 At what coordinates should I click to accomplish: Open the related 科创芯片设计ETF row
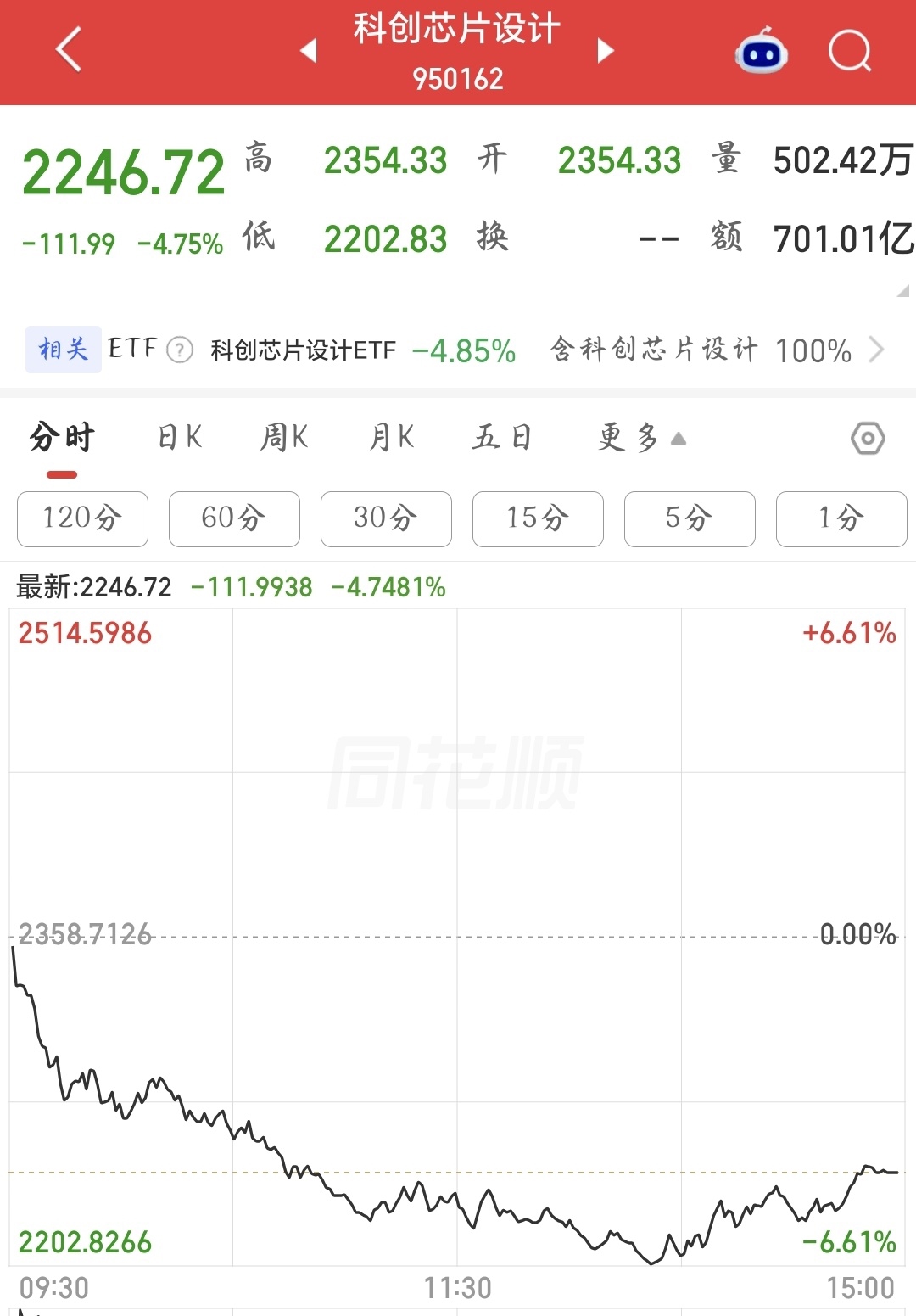458,350
